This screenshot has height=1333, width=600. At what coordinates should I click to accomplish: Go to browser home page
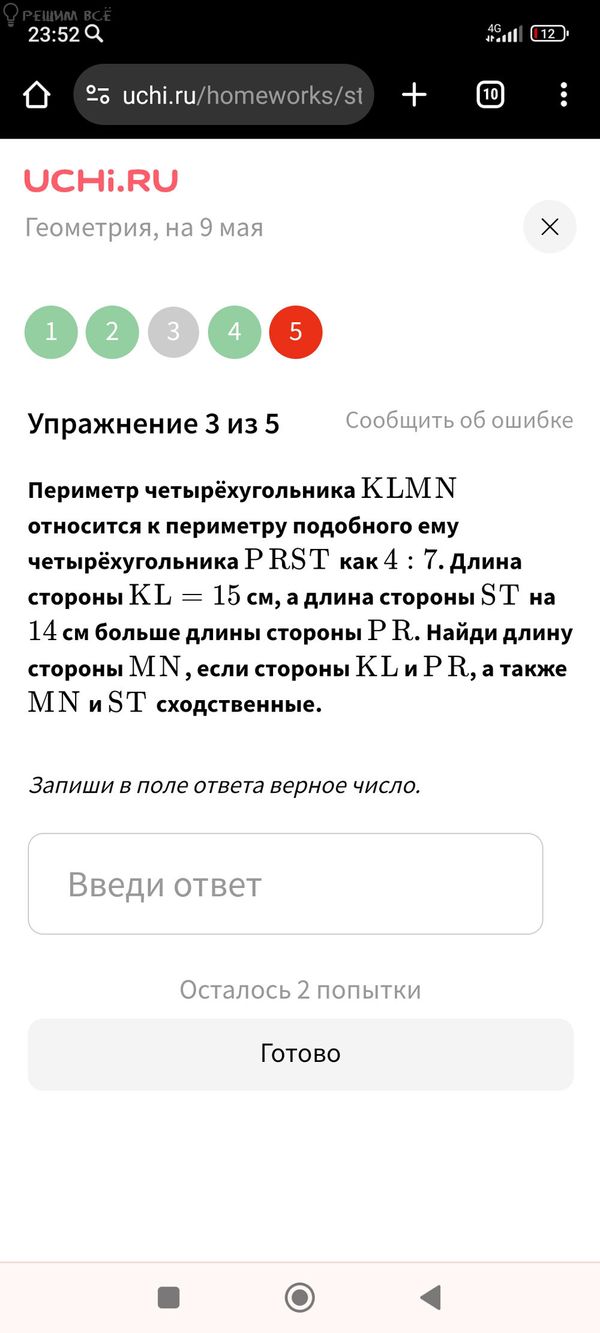point(36,95)
